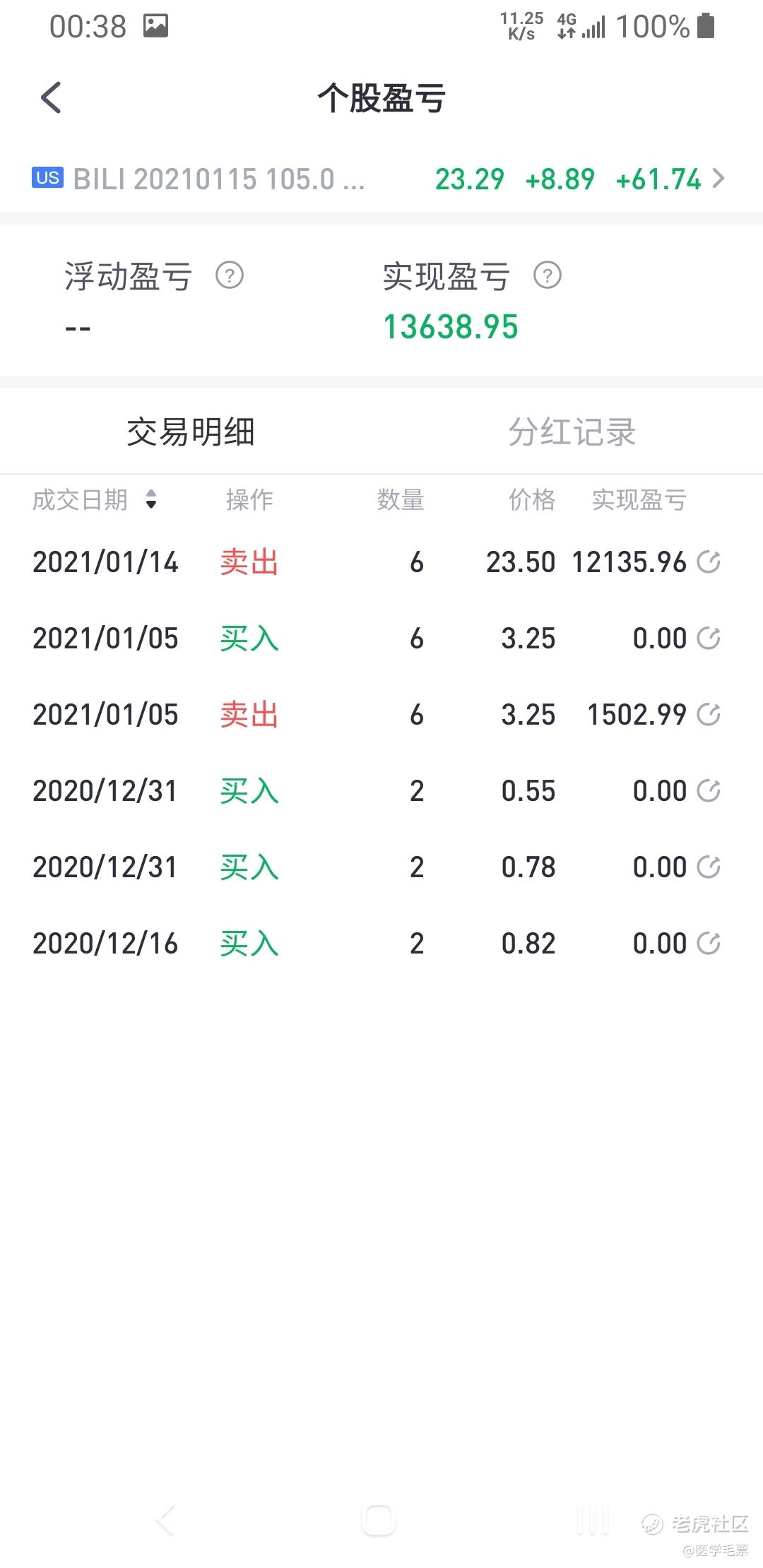Viewport: 763px width, 1568px height.
Task: Show help for 实现盈亏
Action: tap(548, 275)
